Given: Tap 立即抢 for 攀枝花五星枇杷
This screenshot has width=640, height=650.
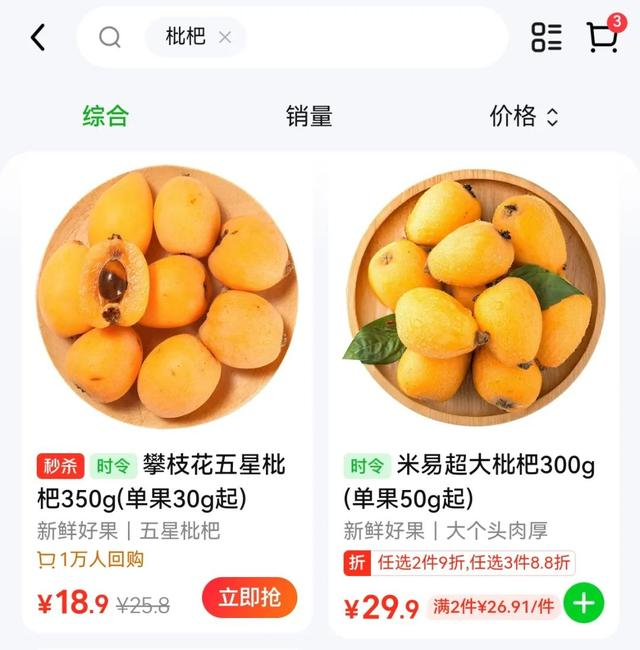Looking at the screenshot, I should [x=250, y=598].
